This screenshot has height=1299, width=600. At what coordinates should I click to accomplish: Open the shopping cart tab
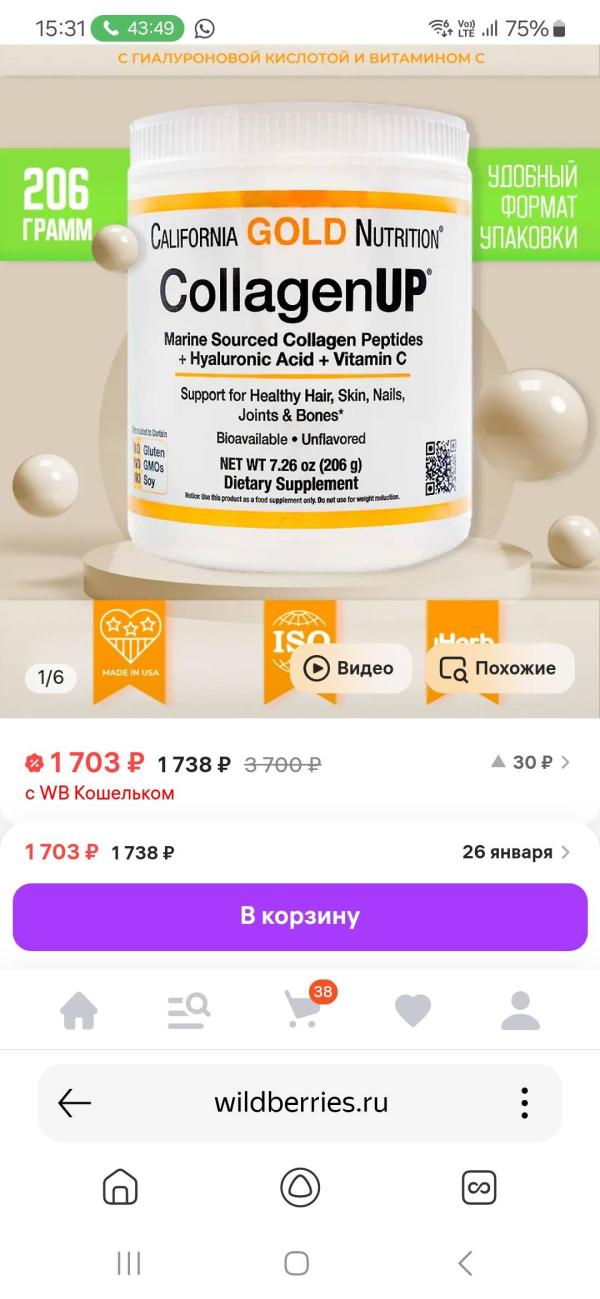coord(303,1011)
